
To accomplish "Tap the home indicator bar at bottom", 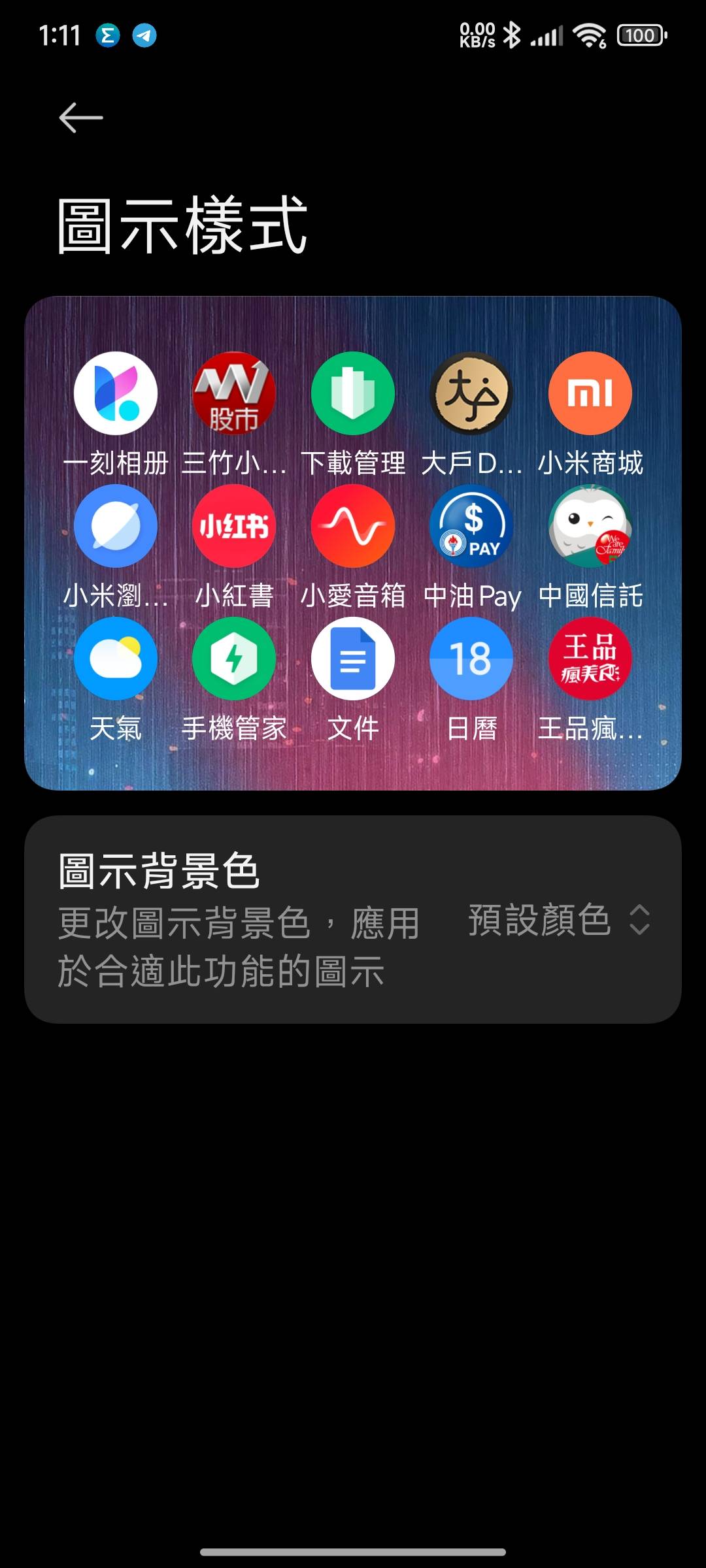I will 353,1550.
